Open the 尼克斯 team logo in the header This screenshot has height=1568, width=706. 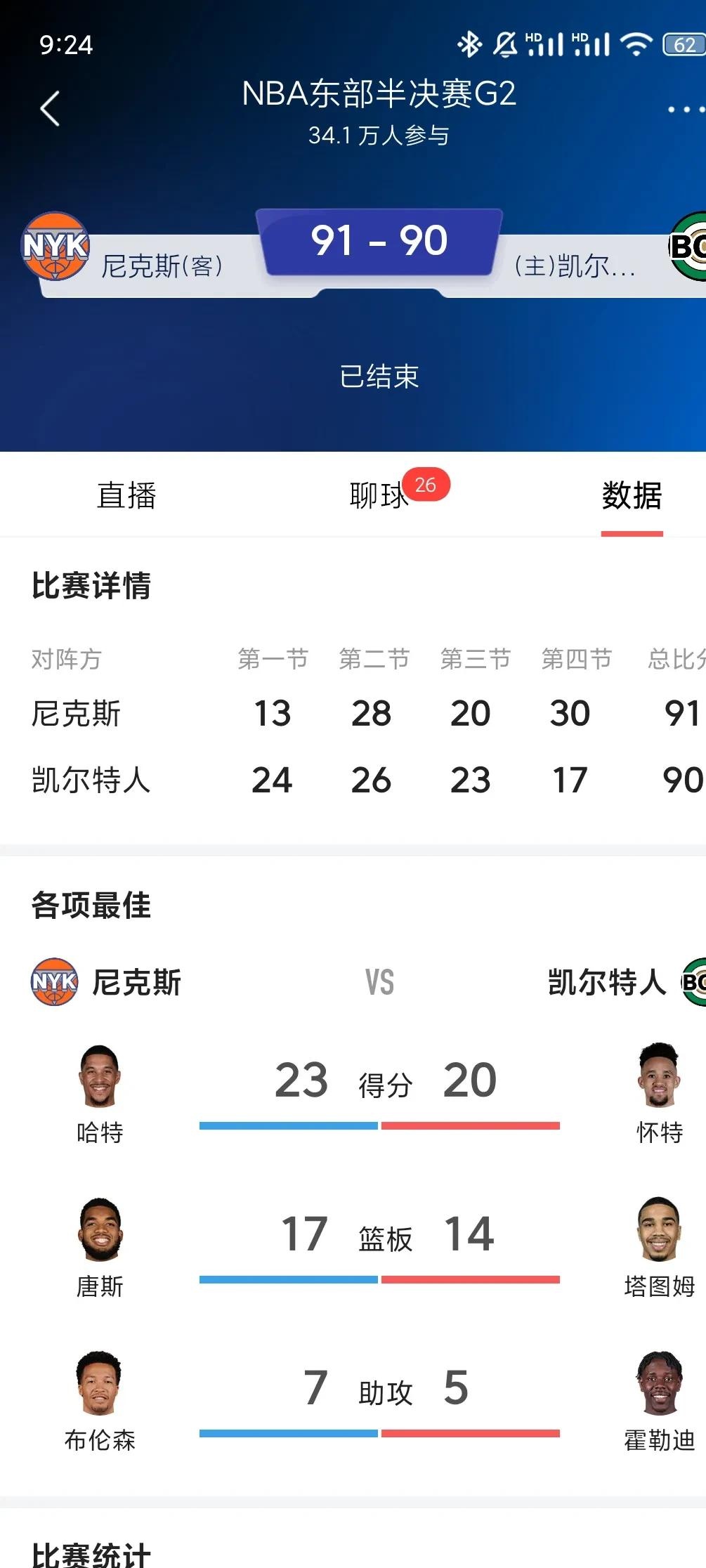point(55,247)
